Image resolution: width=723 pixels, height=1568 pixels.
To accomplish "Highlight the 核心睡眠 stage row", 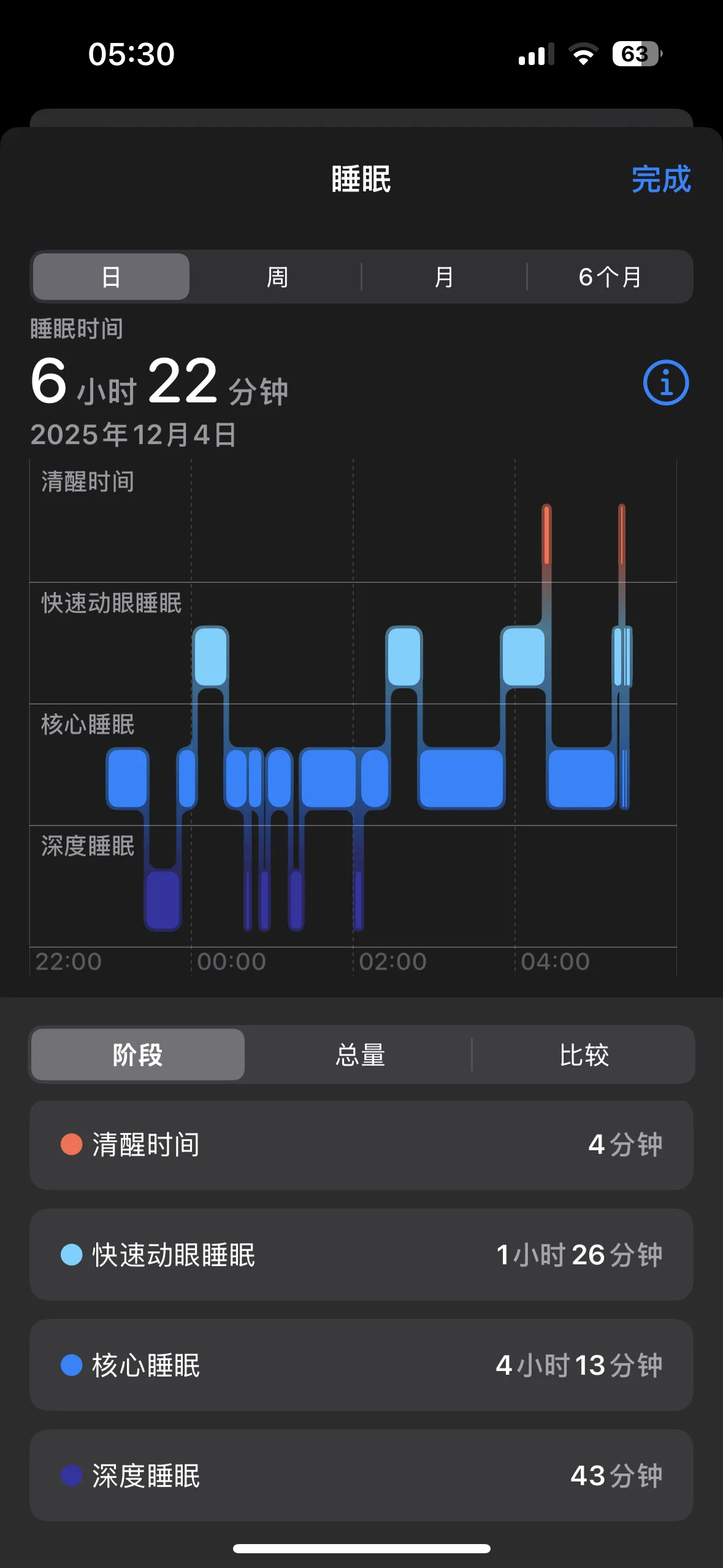I will point(361,1365).
